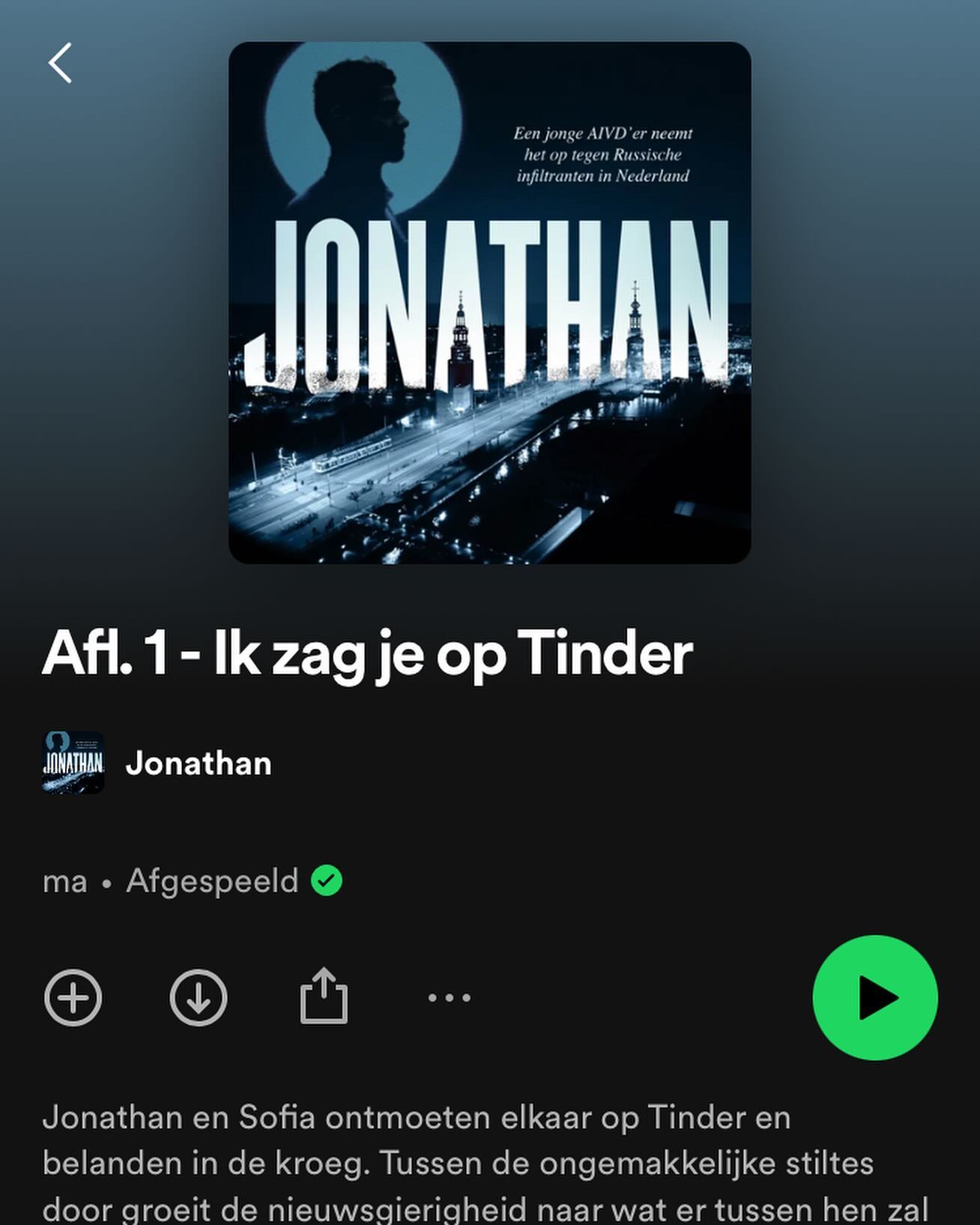Open the three-dot overflow menu
The height and width of the screenshot is (1225, 980).
(448, 997)
